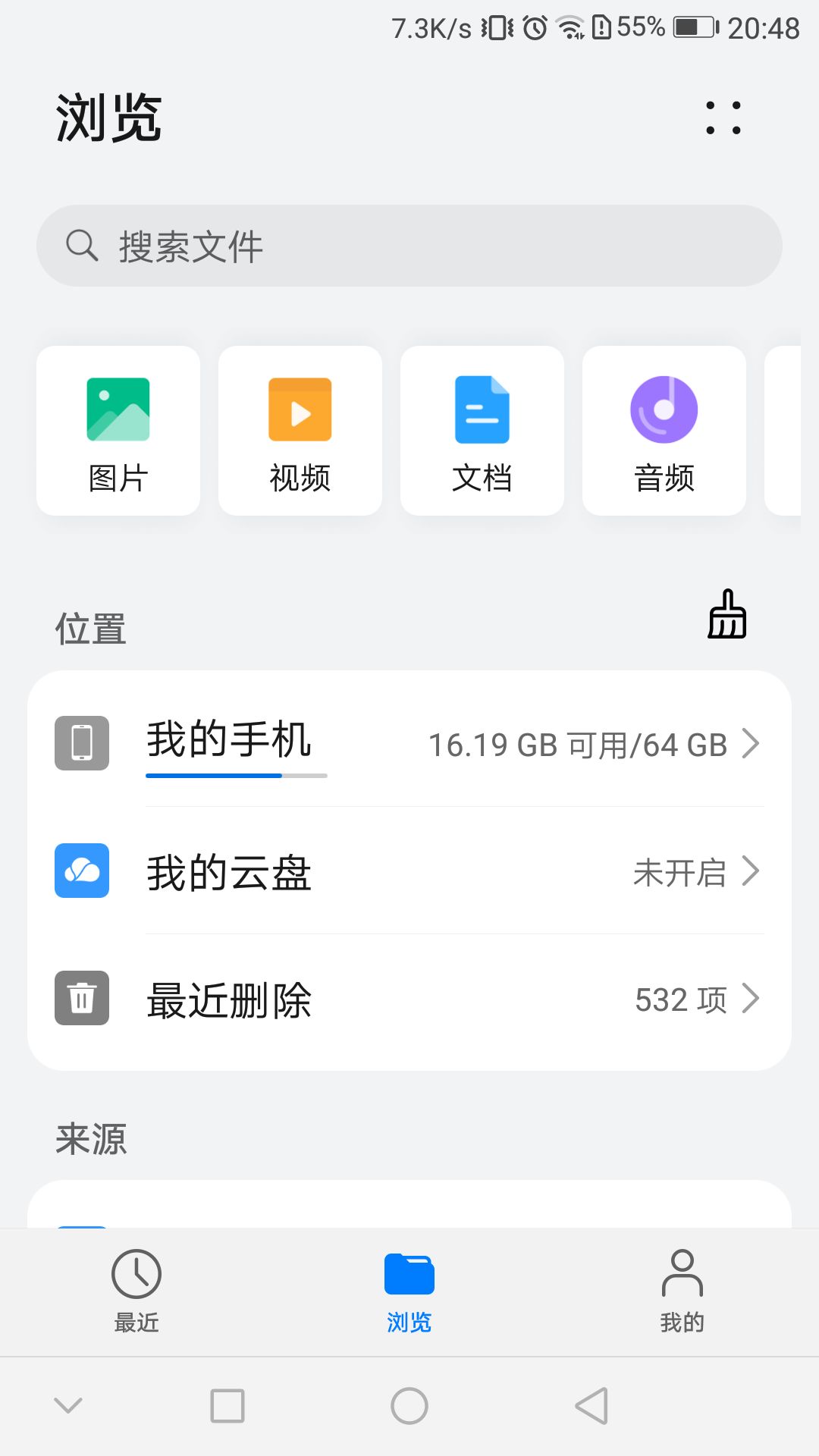Launch the storage cleanup broom icon
Viewport: 819px width, 1456px height.
(727, 614)
